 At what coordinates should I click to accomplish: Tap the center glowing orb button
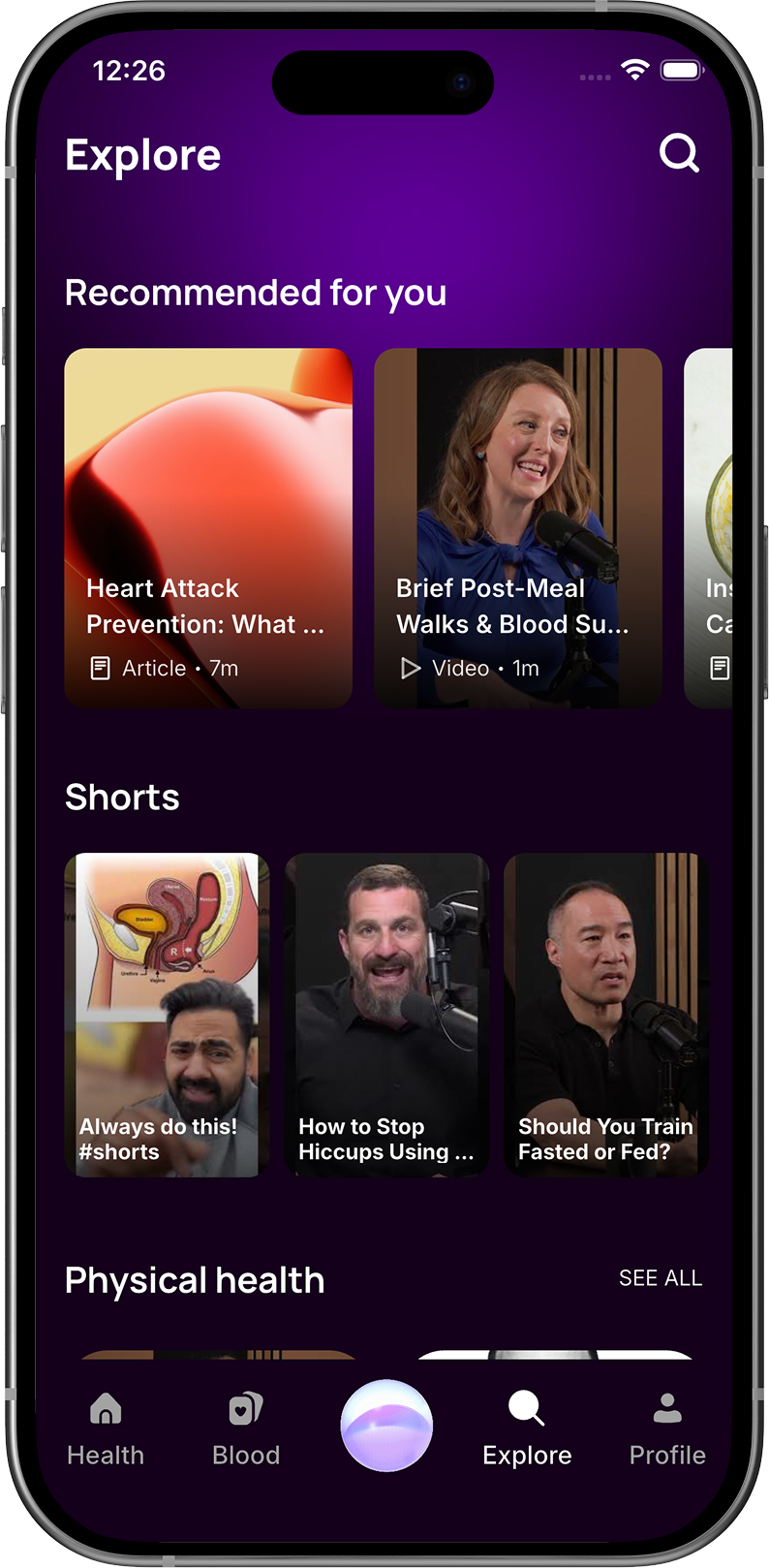tap(386, 1425)
